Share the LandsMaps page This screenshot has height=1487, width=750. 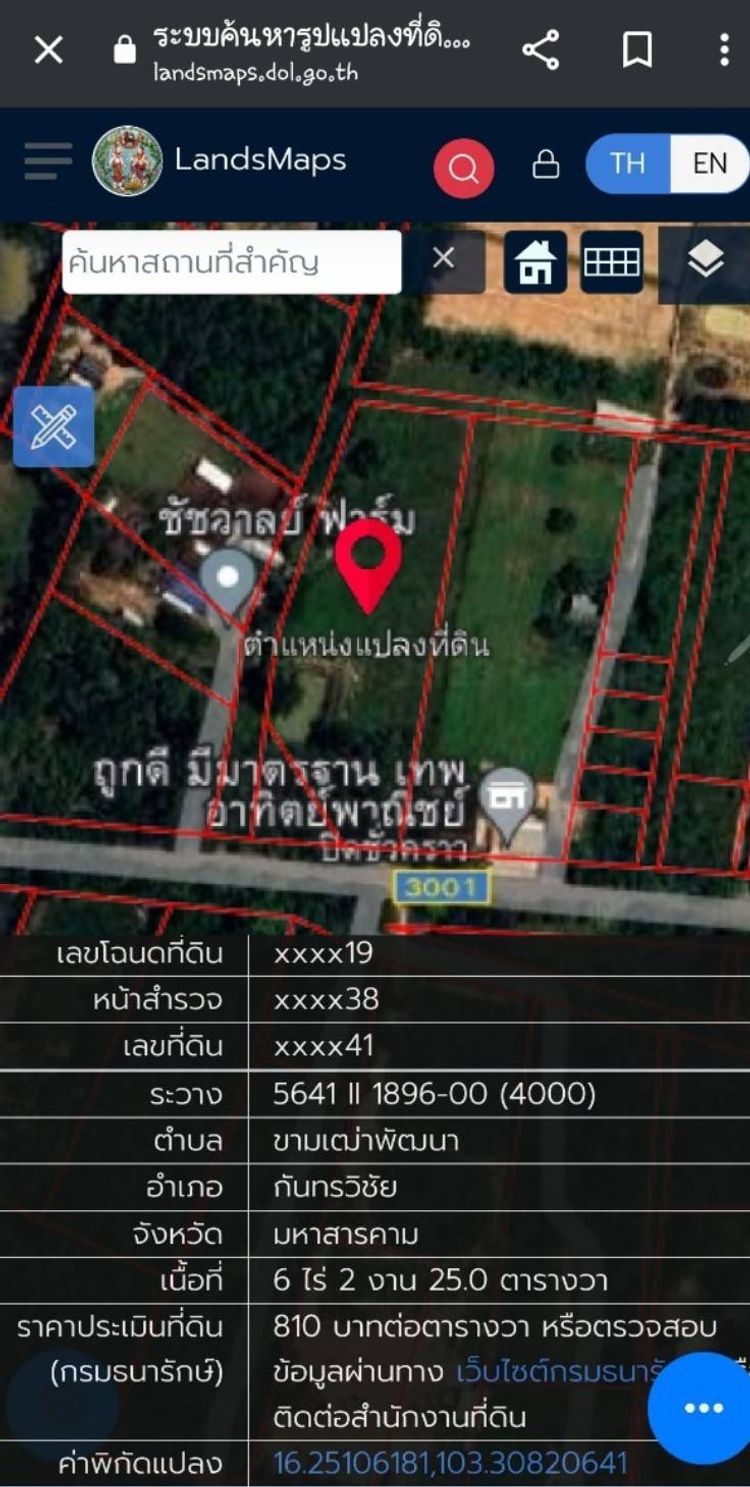tap(540, 50)
